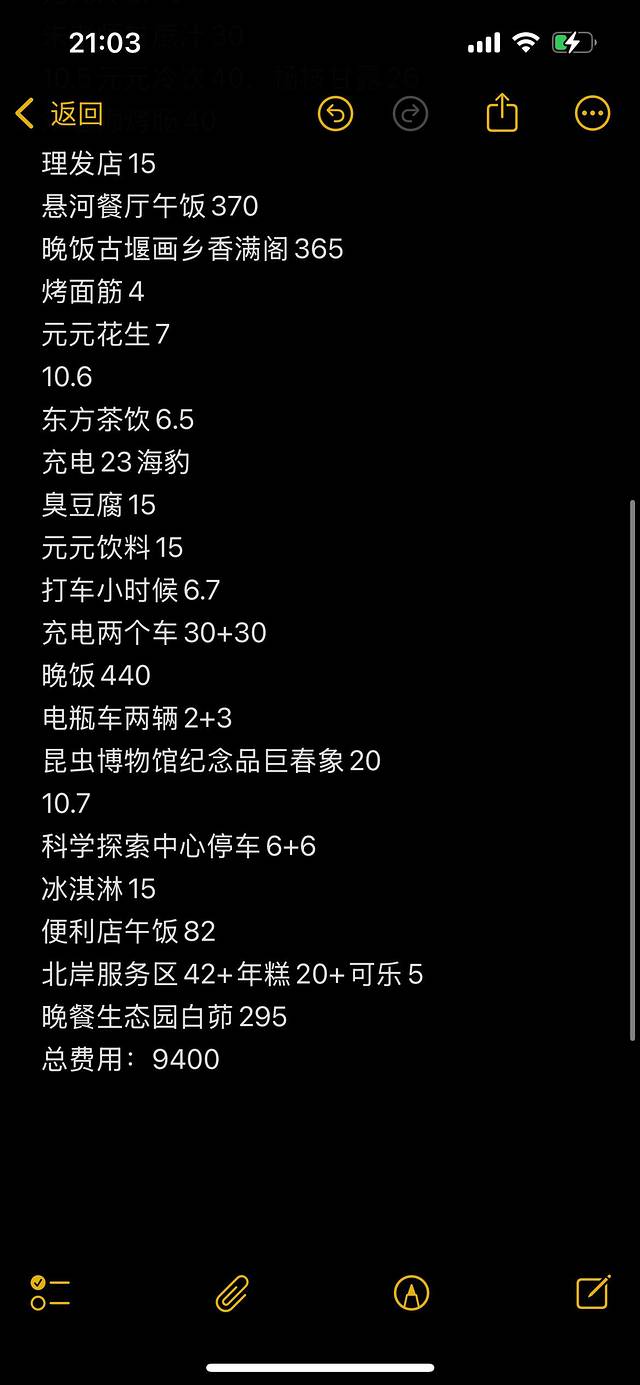Attach a file with the paperclip

pyautogui.click(x=232, y=1293)
